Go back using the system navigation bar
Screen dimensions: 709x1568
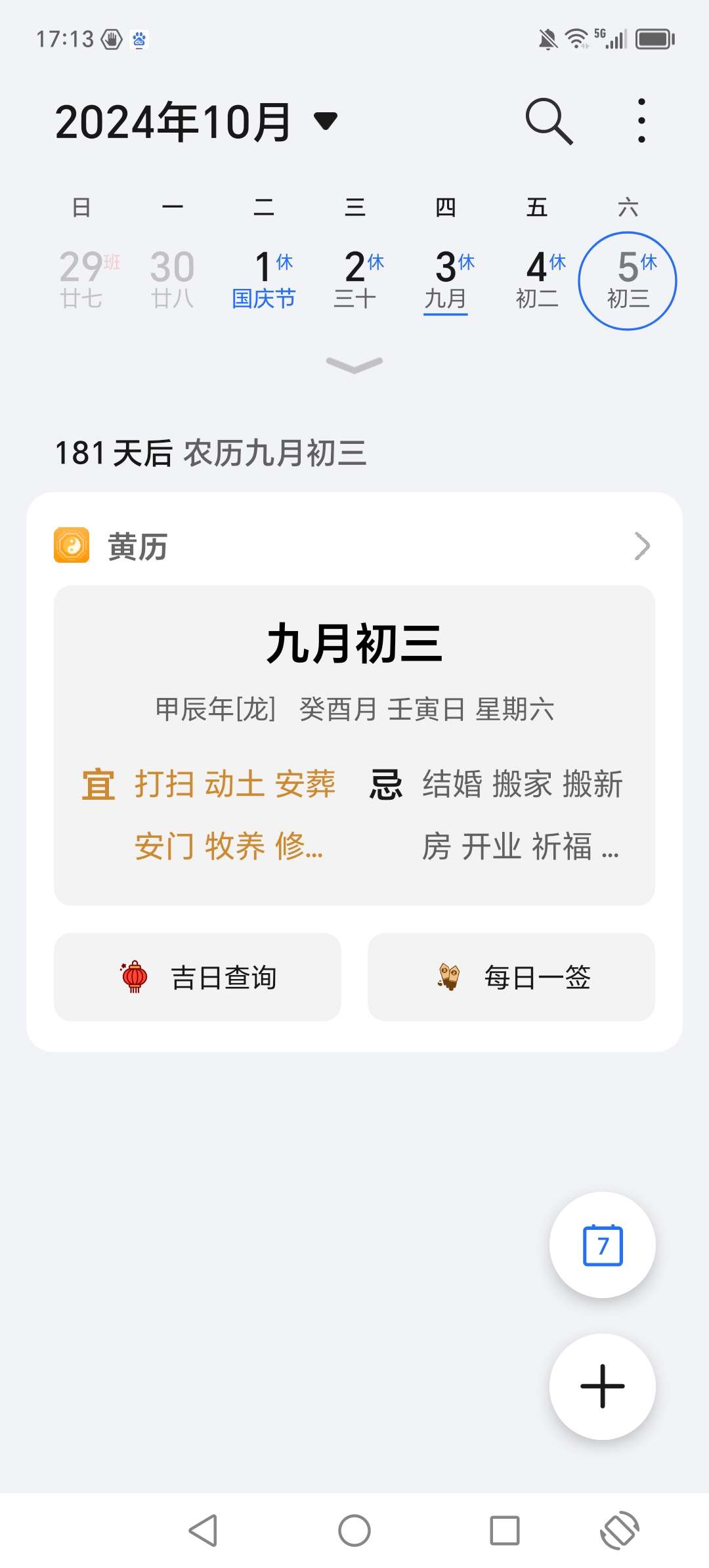tap(204, 1531)
